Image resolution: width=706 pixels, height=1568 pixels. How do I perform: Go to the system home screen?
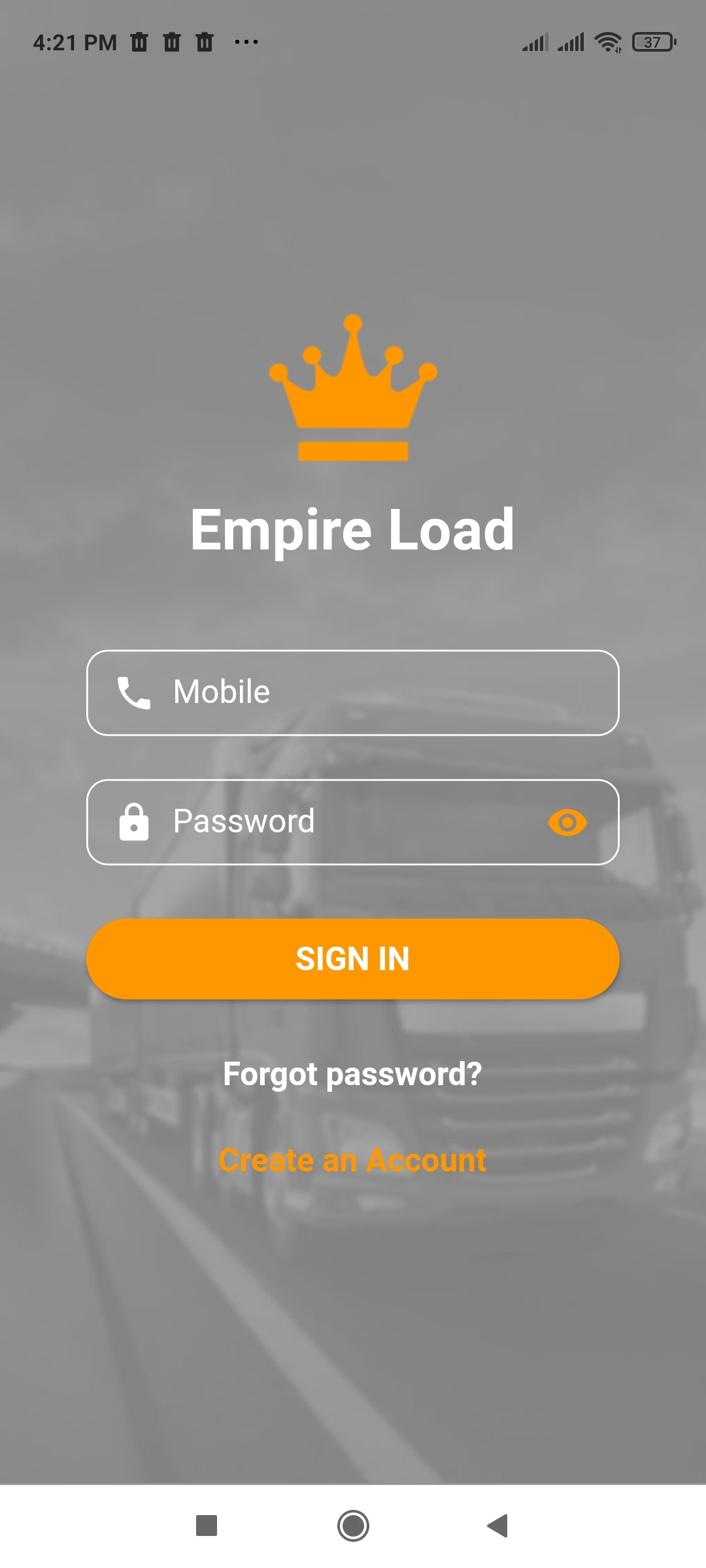[x=353, y=1526]
